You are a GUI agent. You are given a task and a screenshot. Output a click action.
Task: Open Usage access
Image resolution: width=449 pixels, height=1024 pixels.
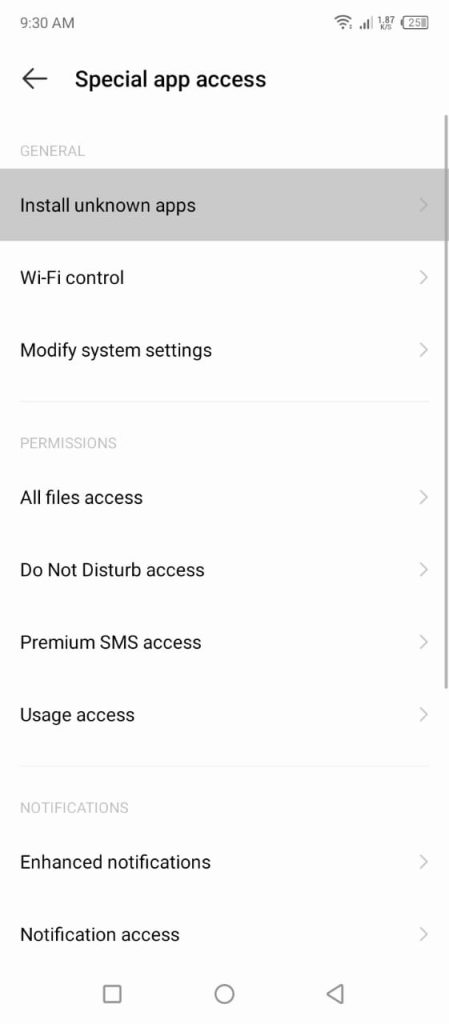click(224, 715)
